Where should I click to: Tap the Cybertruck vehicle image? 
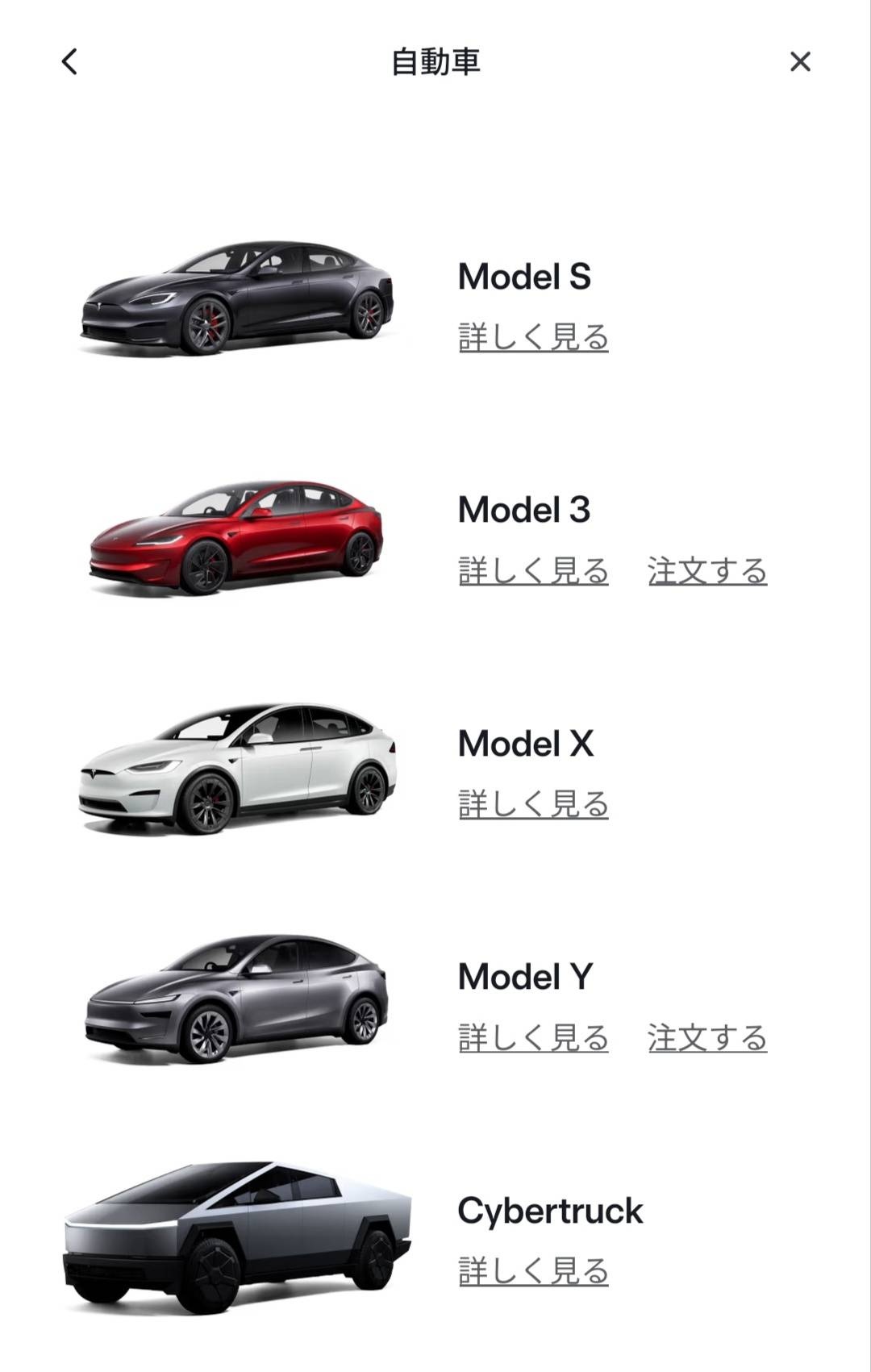(x=236, y=1236)
